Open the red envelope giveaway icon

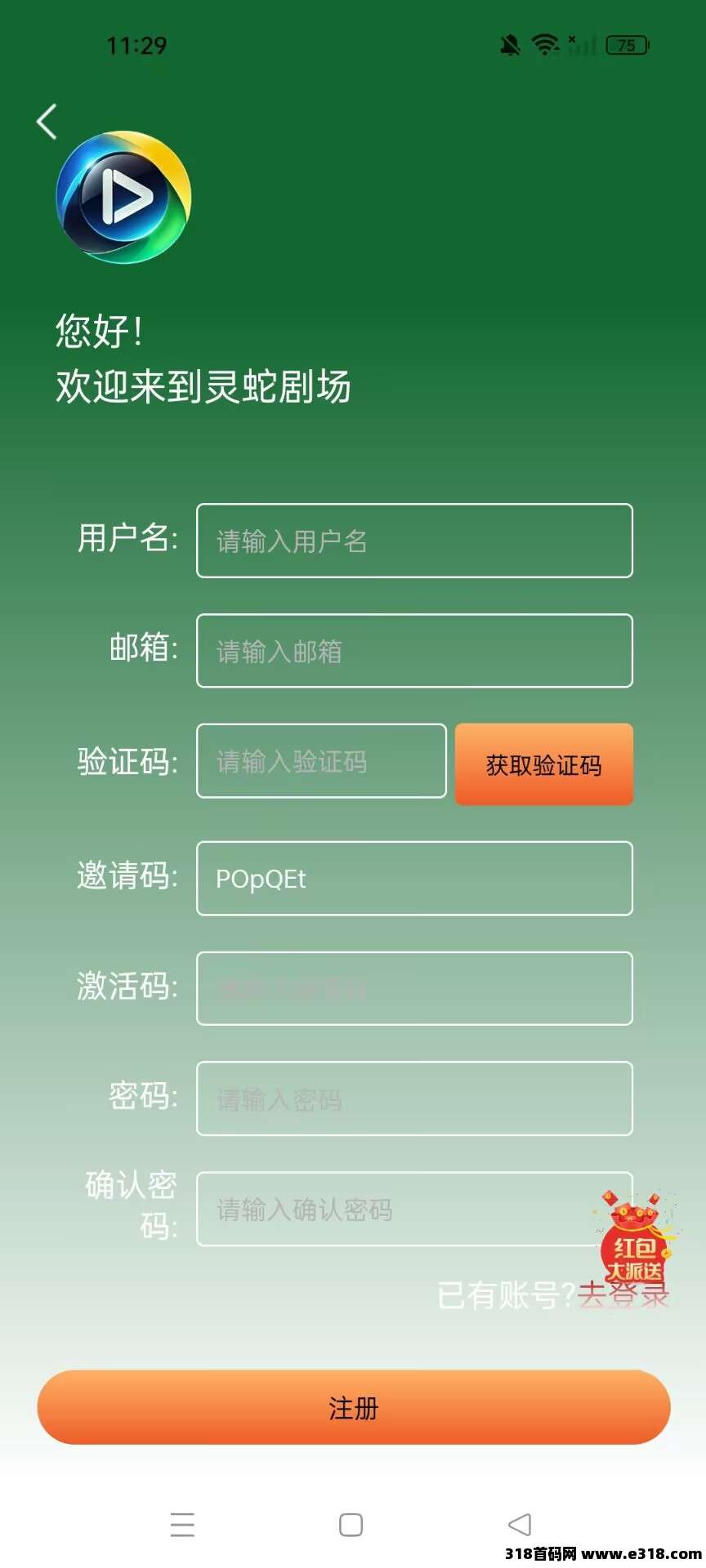(x=636, y=1237)
